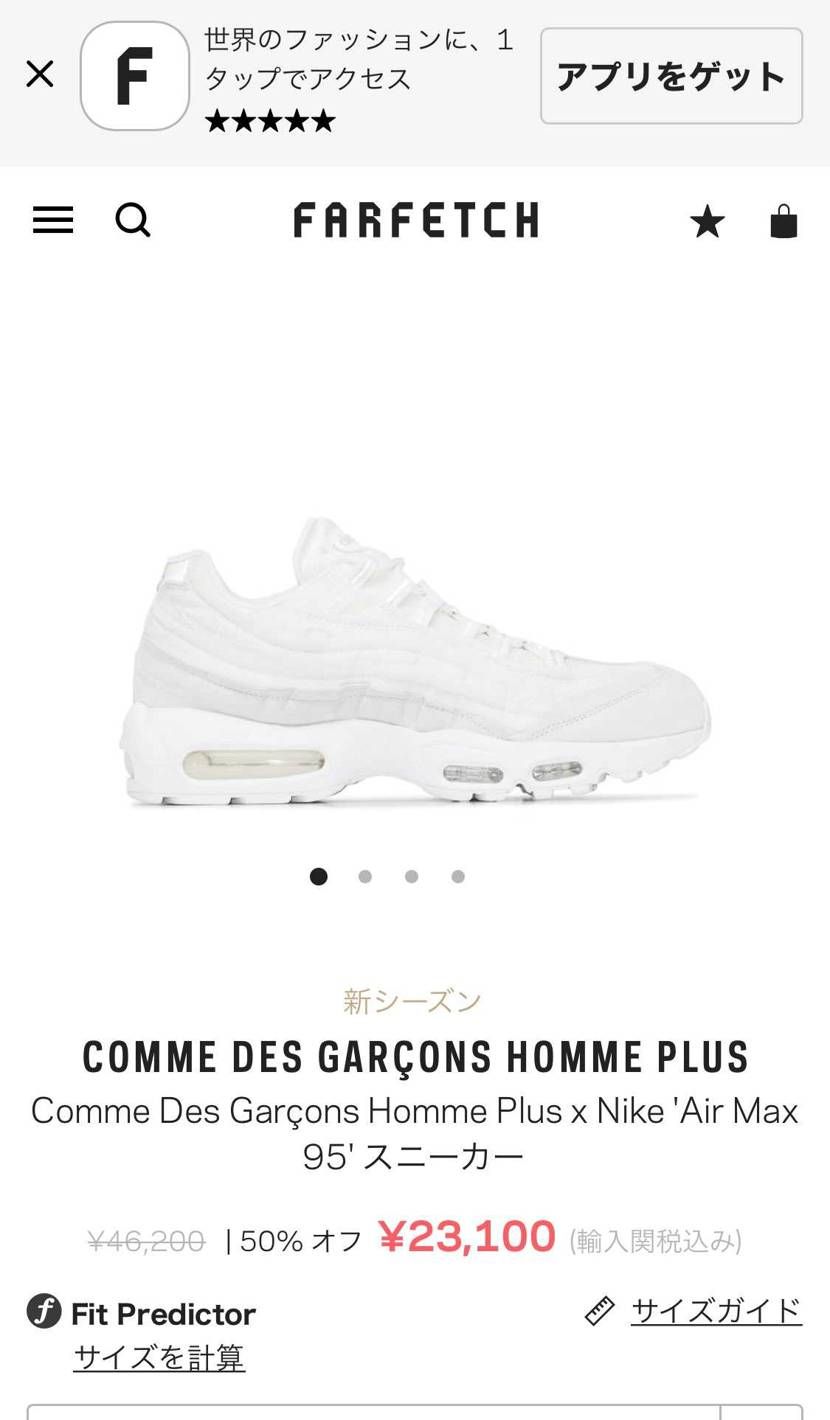
Task: Select the third image dot to change photos
Action: 411,876
